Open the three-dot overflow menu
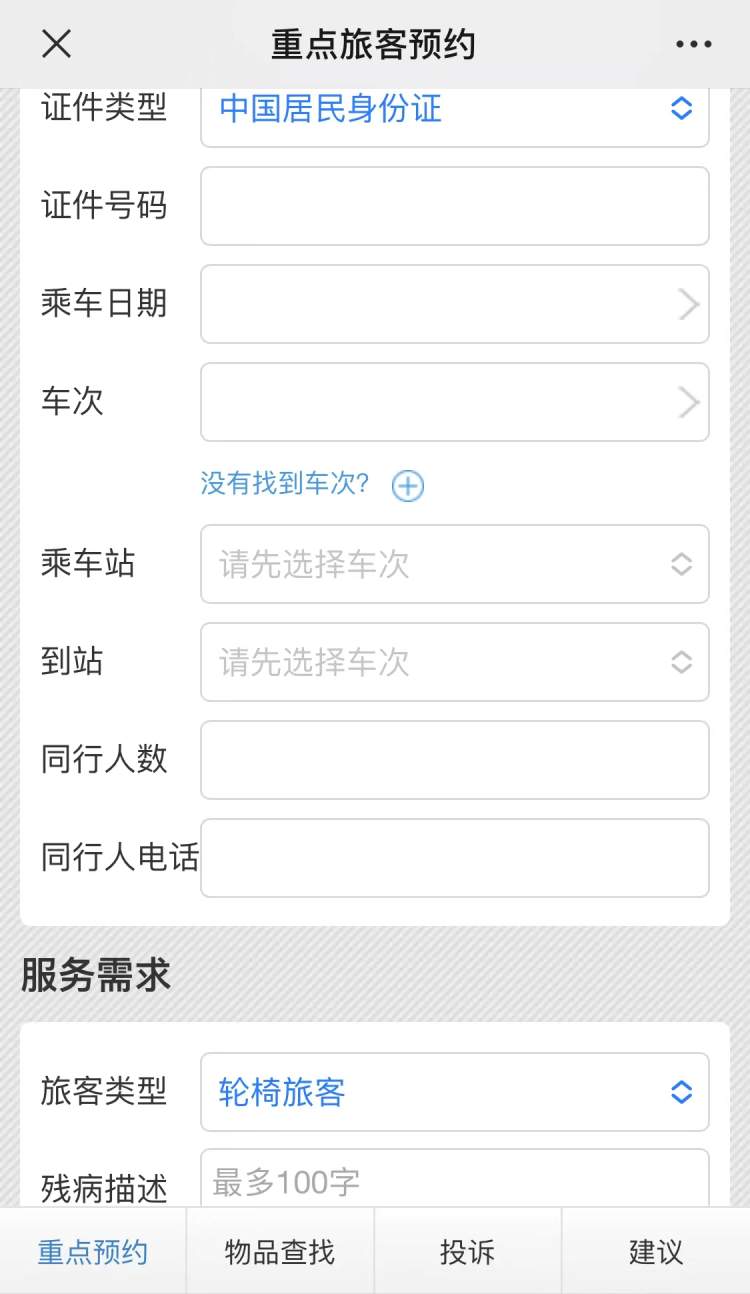The height and width of the screenshot is (1294, 750). [693, 44]
